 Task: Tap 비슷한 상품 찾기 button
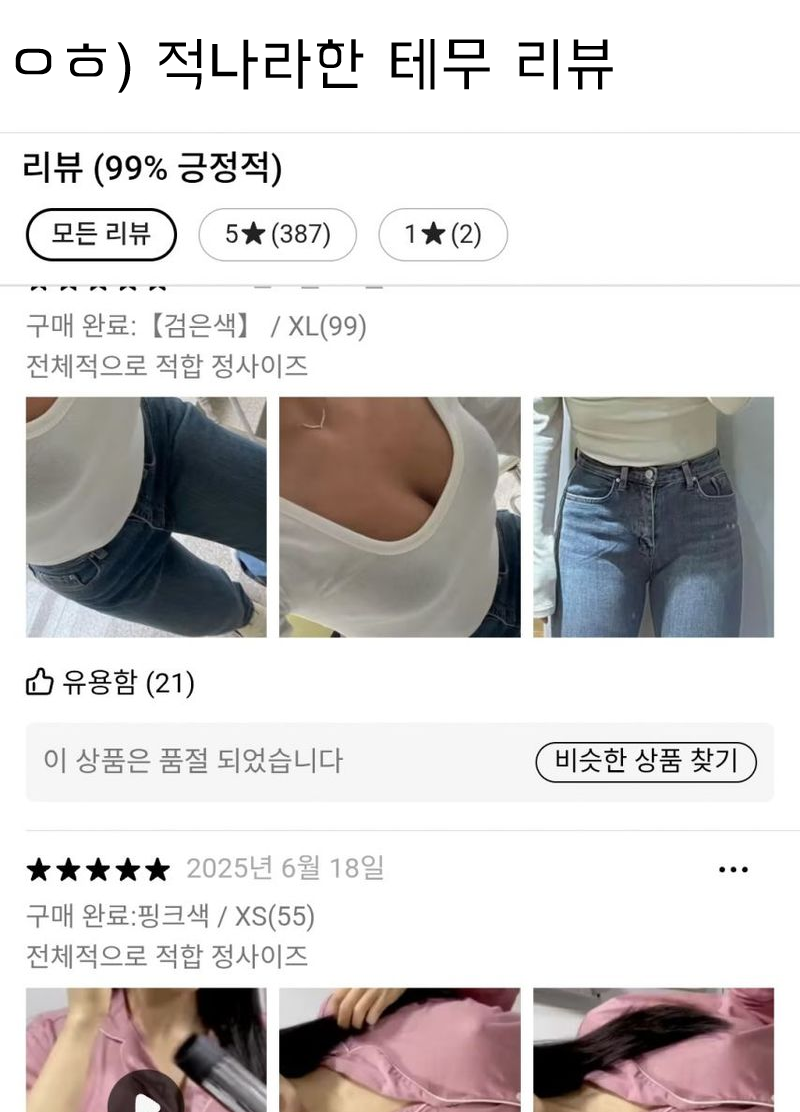pyautogui.click(x=645, y=762)
